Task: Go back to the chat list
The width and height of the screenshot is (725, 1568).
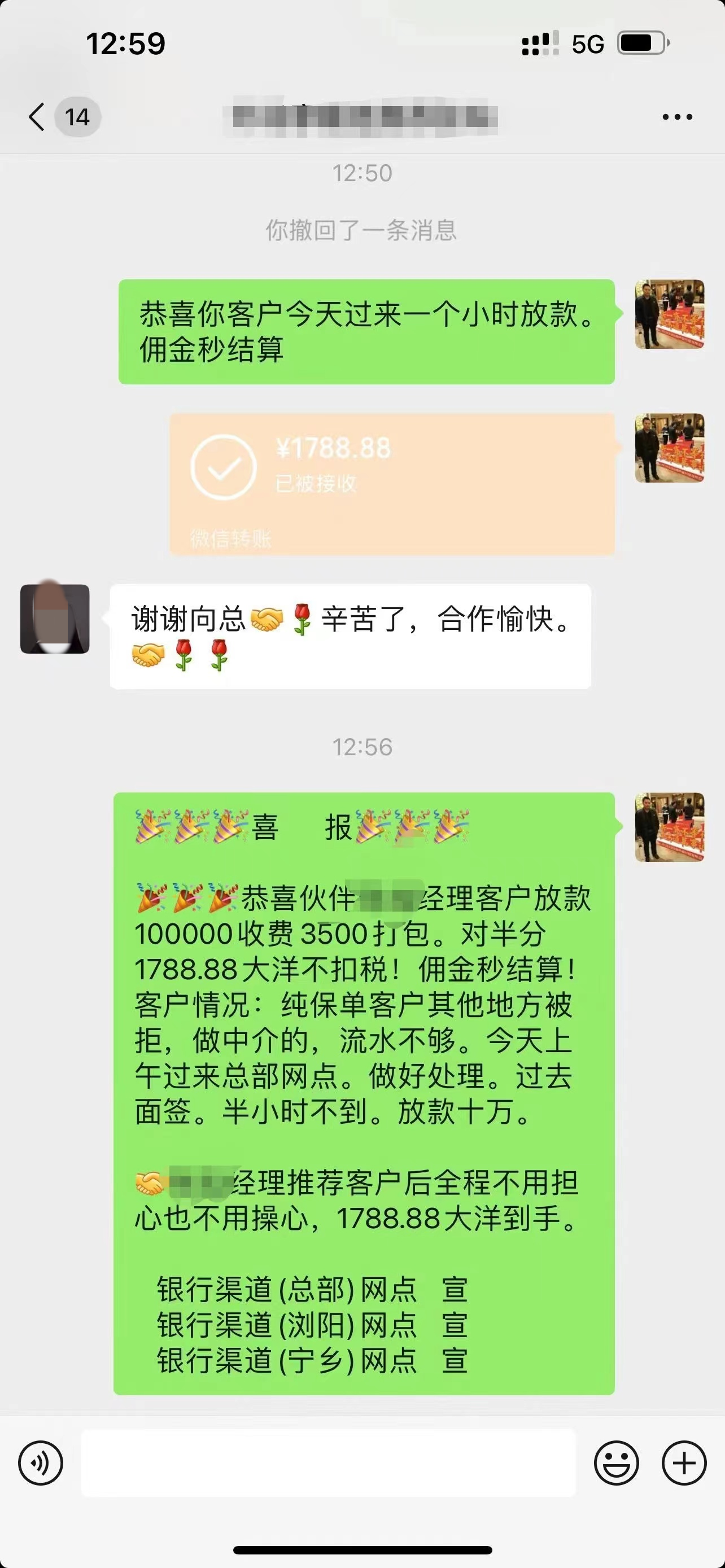Action: pos(38,116)
